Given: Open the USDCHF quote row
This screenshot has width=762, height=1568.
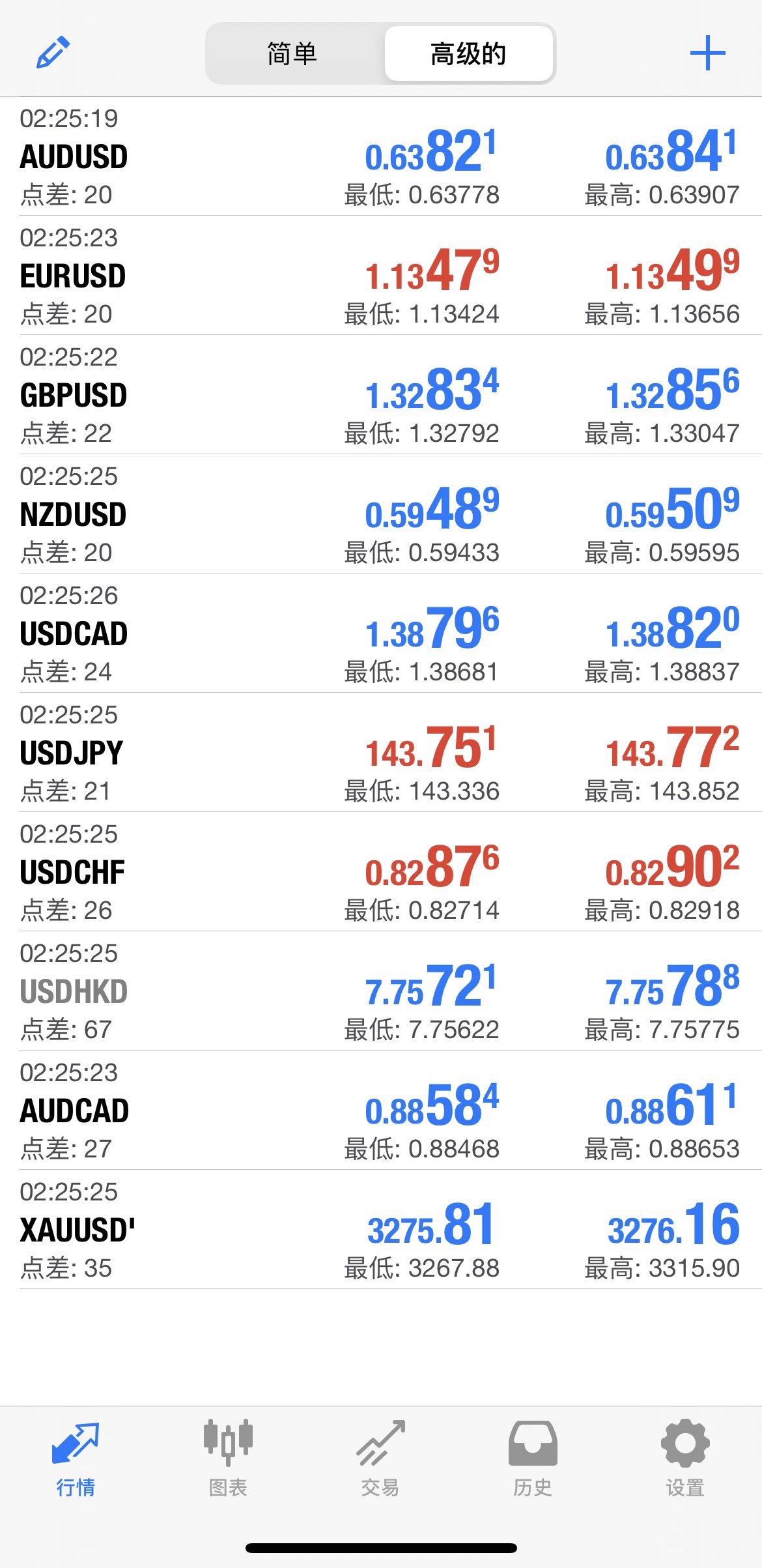Looking at the screenshot, I should 381,872.
